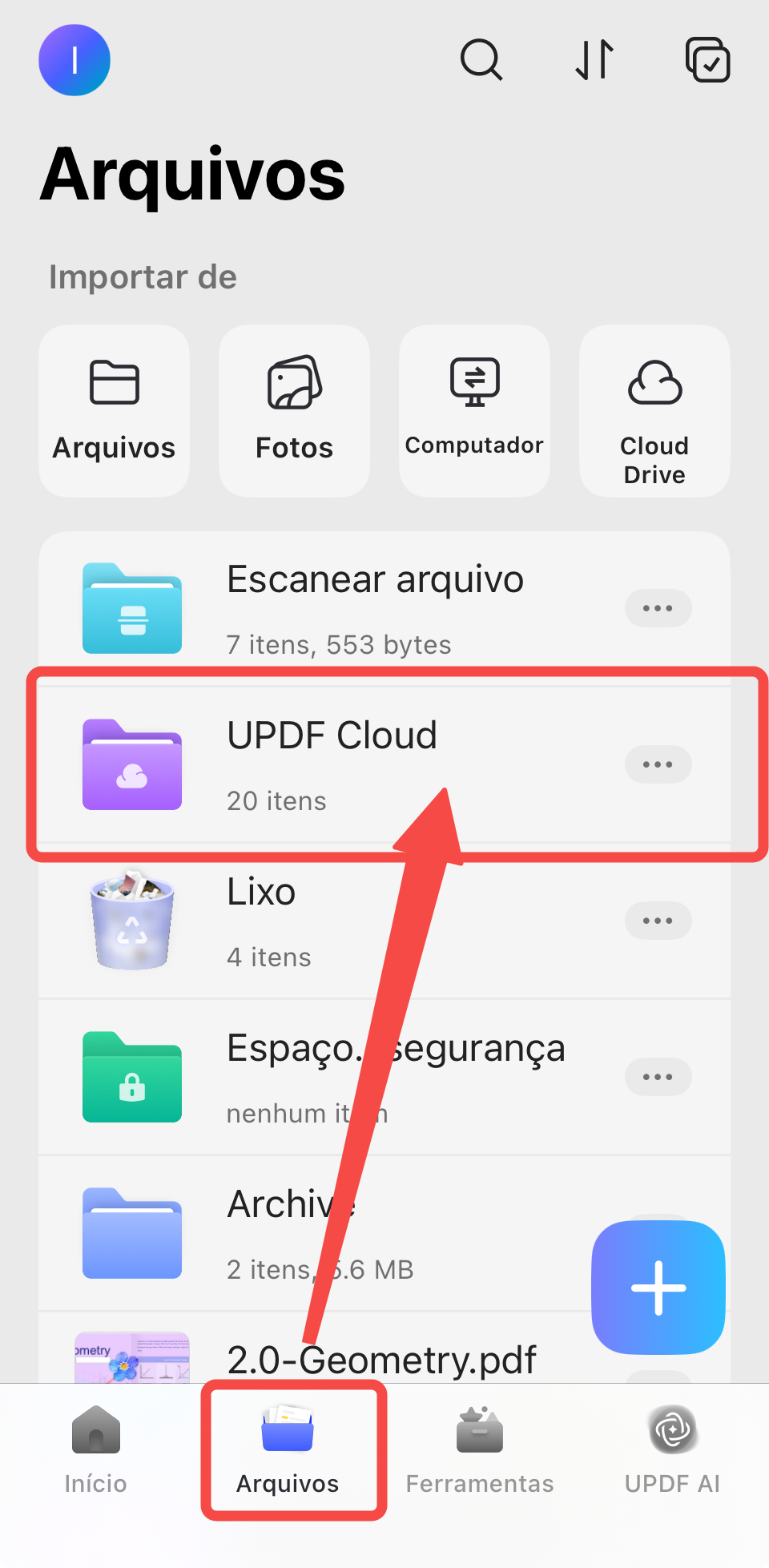The height and width of the screenshot is (1568, 769).
Task: Open options menu for Escanear arquivo folder
Action: tap(658, 608)
